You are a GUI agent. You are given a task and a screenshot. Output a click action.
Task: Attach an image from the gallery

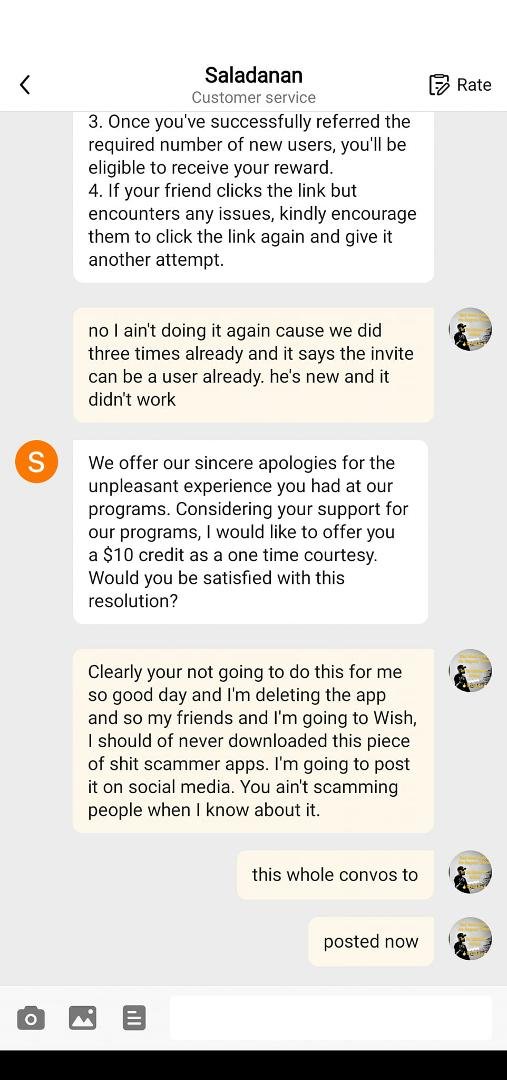(83, 1017)
